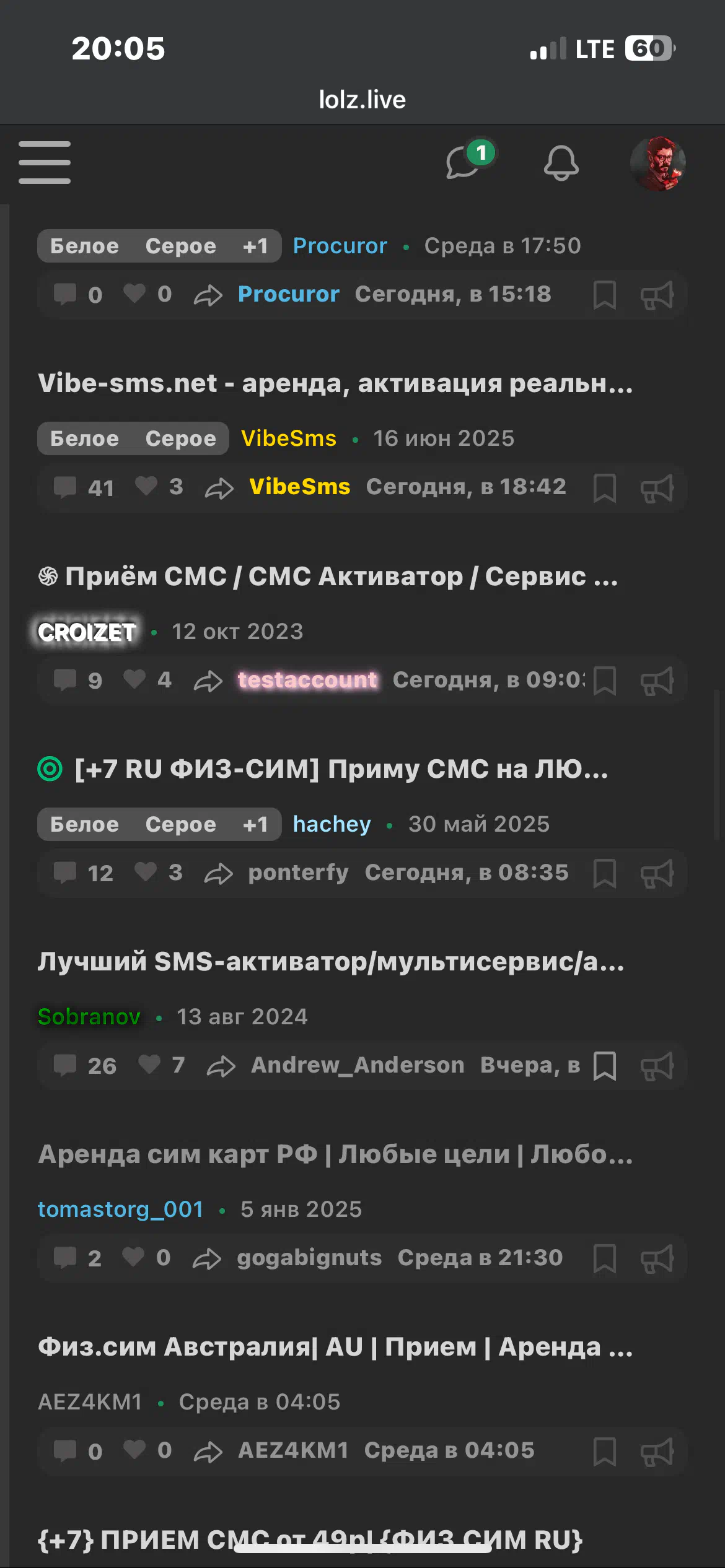
Task: Bookmark the VibeSms thread
Action: (604, 488)
